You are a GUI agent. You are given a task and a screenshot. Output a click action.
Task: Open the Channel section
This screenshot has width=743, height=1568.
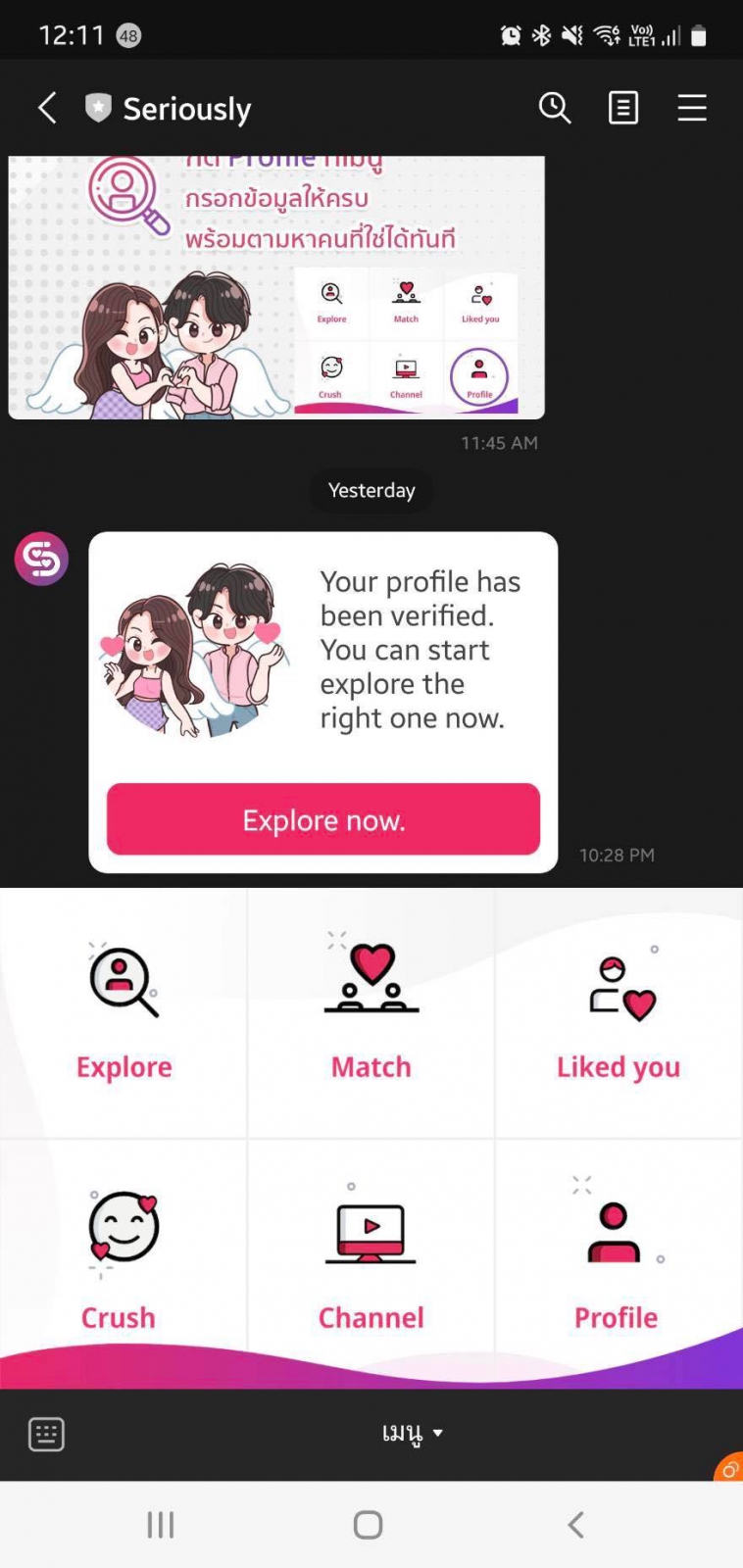(x=371, y=1262)
